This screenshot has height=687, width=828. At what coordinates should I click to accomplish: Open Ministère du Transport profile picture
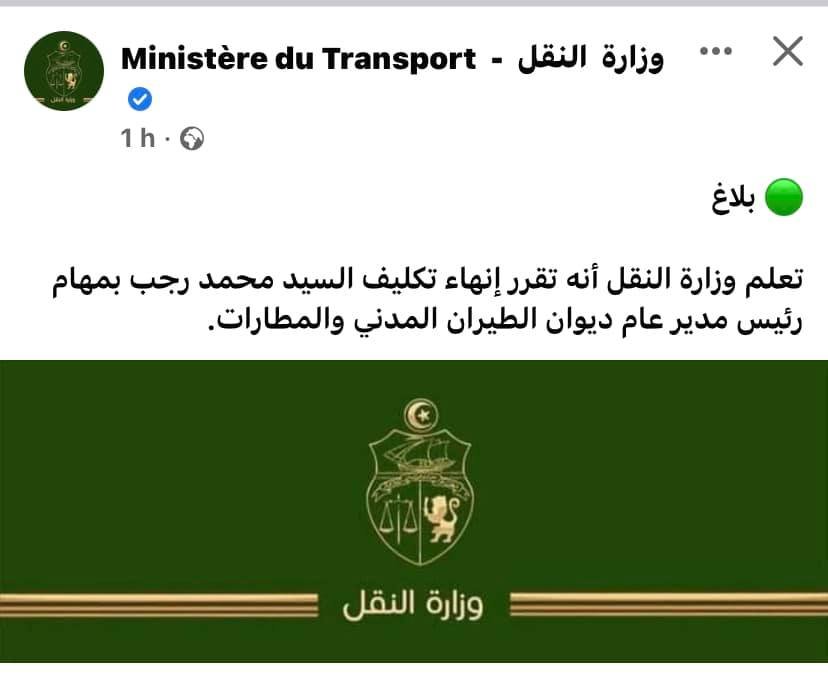point(63,71)
